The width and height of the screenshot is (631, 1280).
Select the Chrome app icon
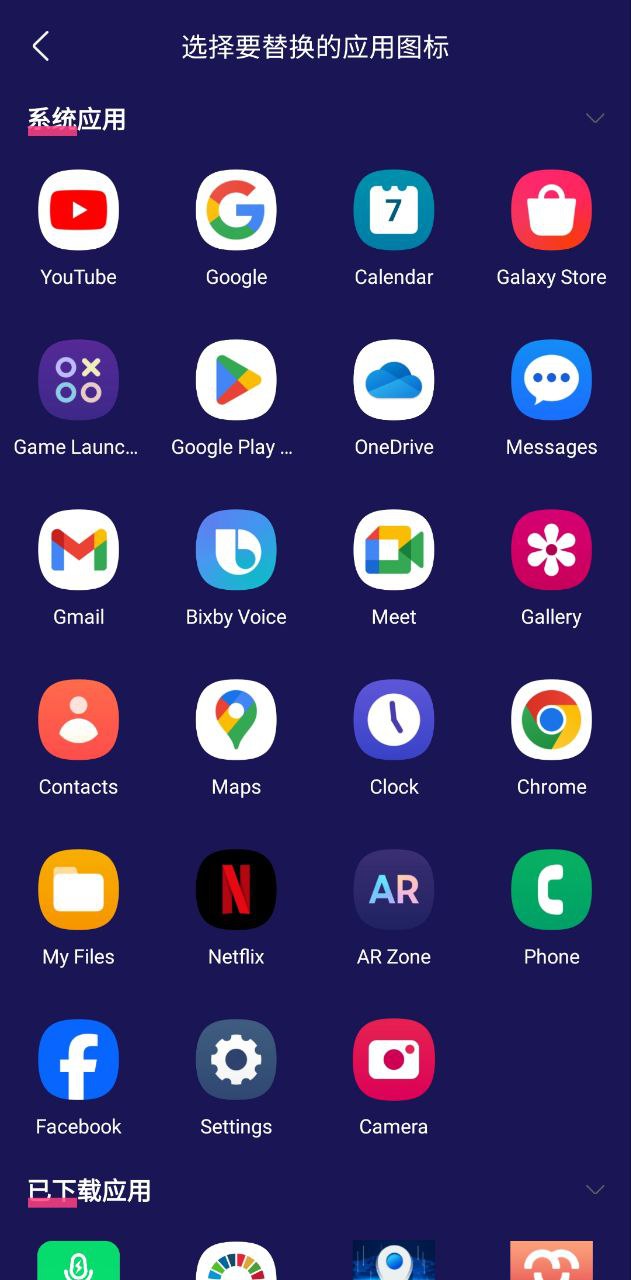tap(551, 720)
